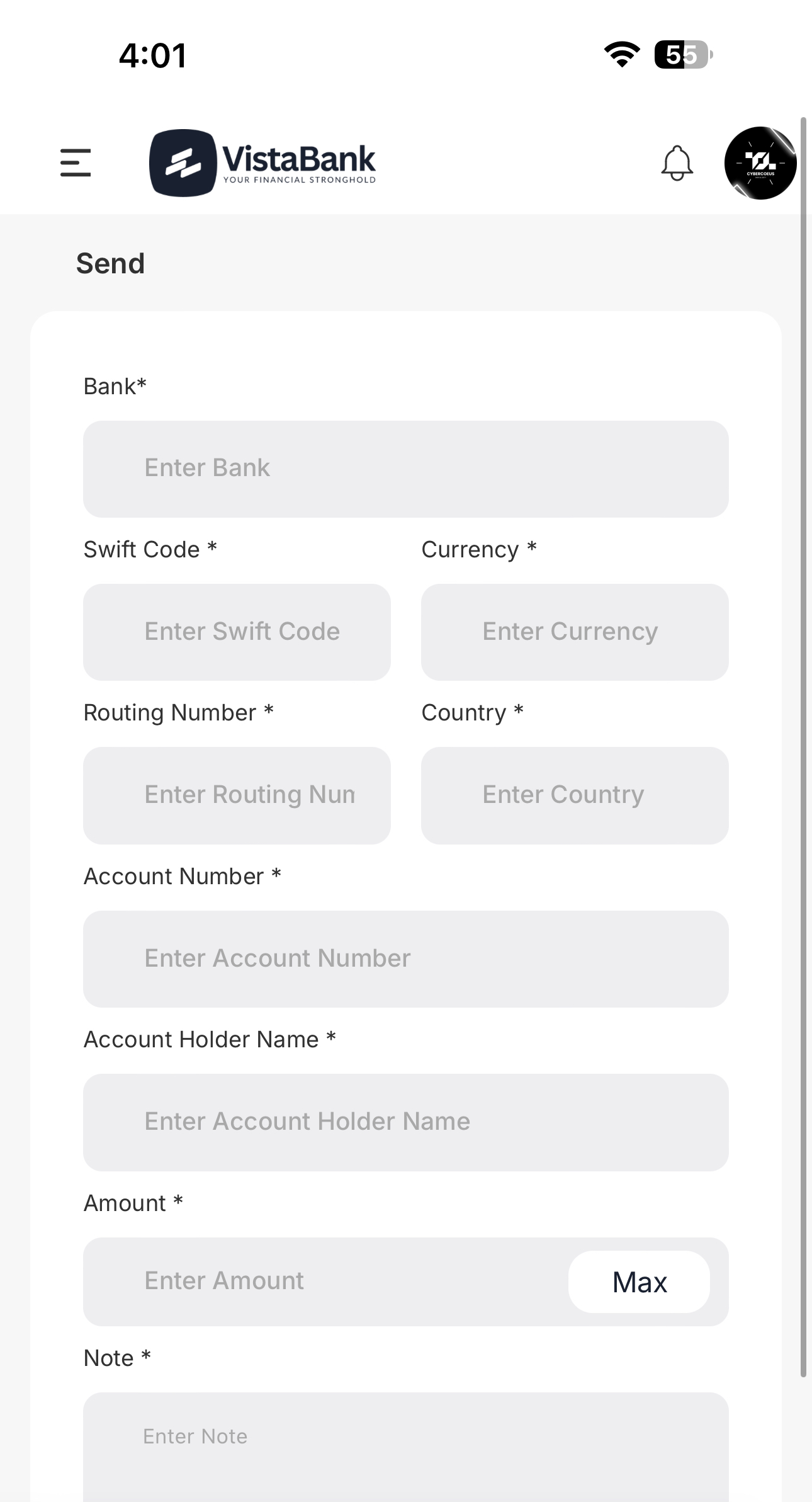Tap the Routing Number field
This screenshot has height=1502, width=812.
coord(237,795)
